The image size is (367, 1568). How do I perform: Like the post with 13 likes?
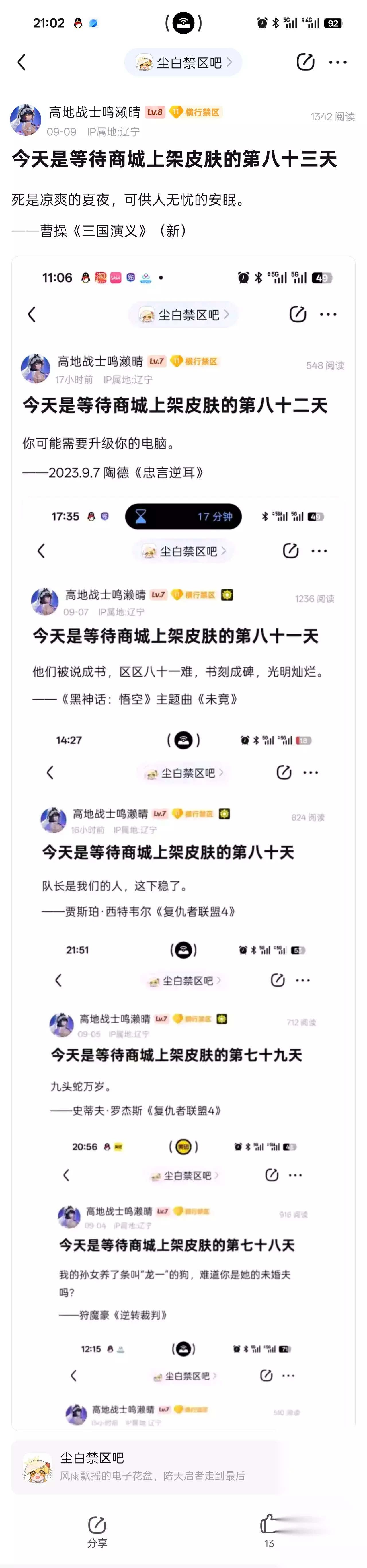coord(269,1532)
